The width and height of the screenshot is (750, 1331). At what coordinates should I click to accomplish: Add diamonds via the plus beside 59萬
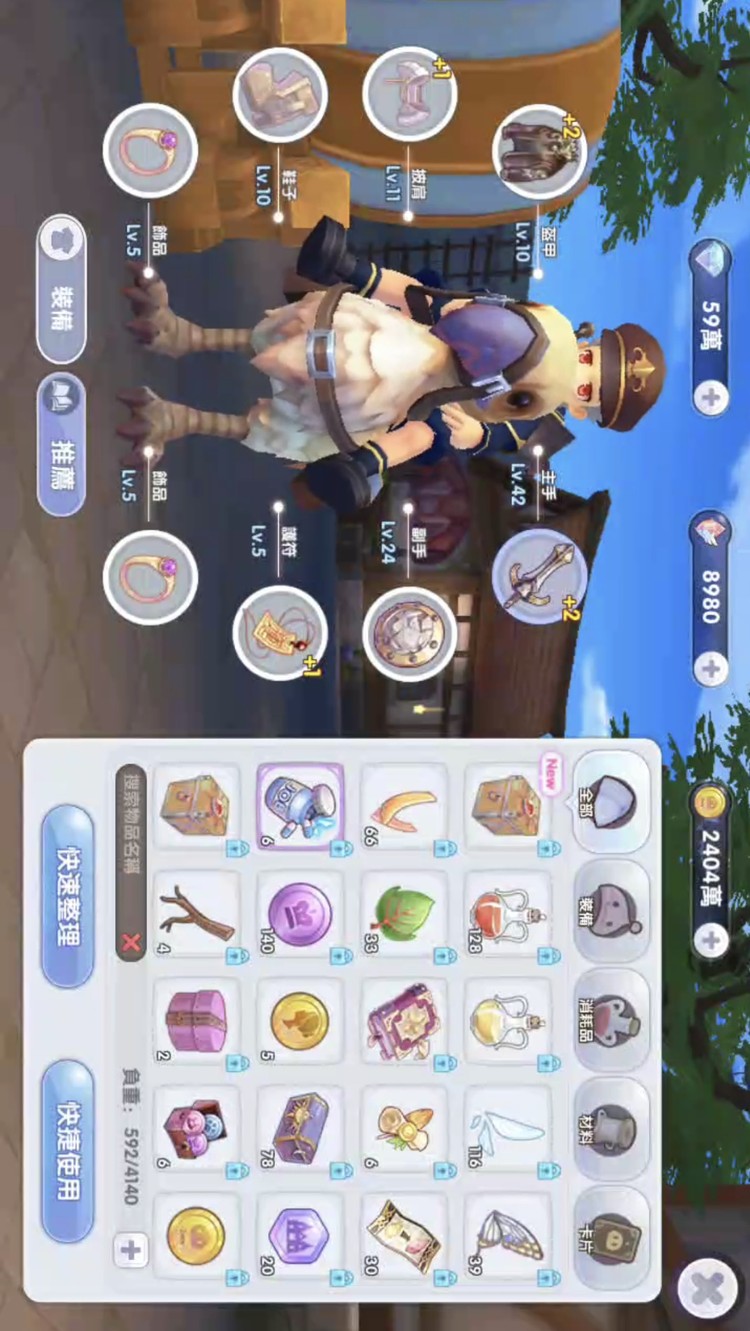pyautogui.click(x=711, y=398)
